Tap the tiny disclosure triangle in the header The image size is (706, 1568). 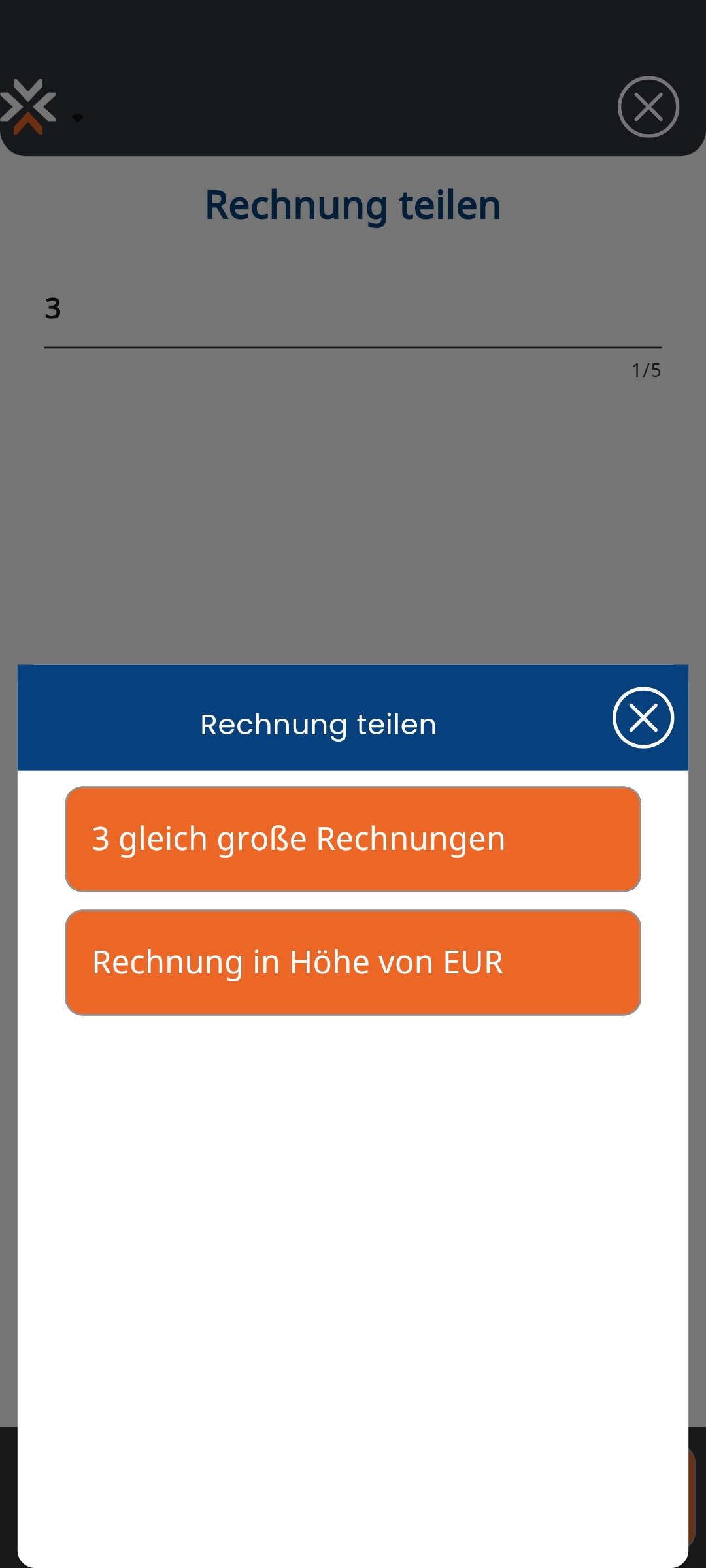(77, 118)
